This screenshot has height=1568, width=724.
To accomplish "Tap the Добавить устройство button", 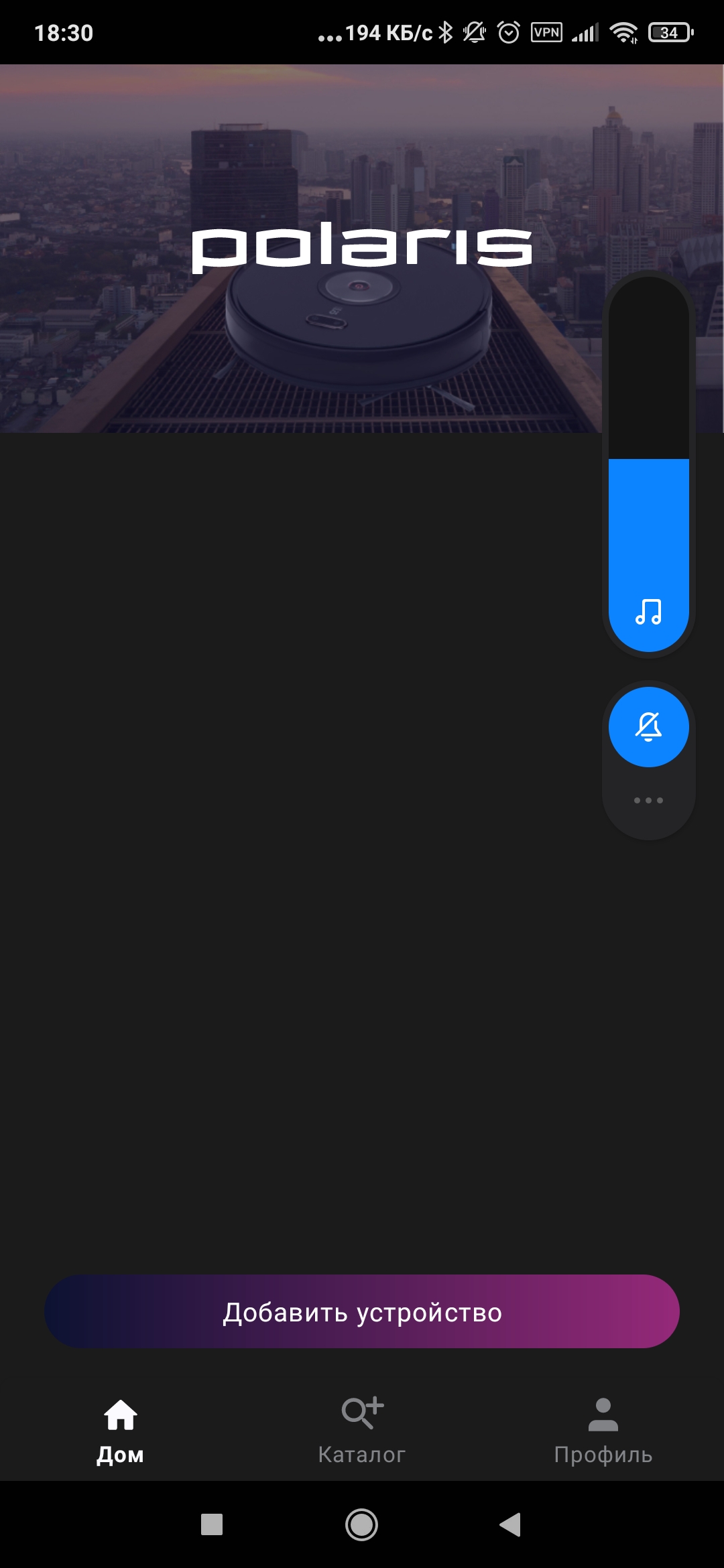I will click(x=362, y=1311).
